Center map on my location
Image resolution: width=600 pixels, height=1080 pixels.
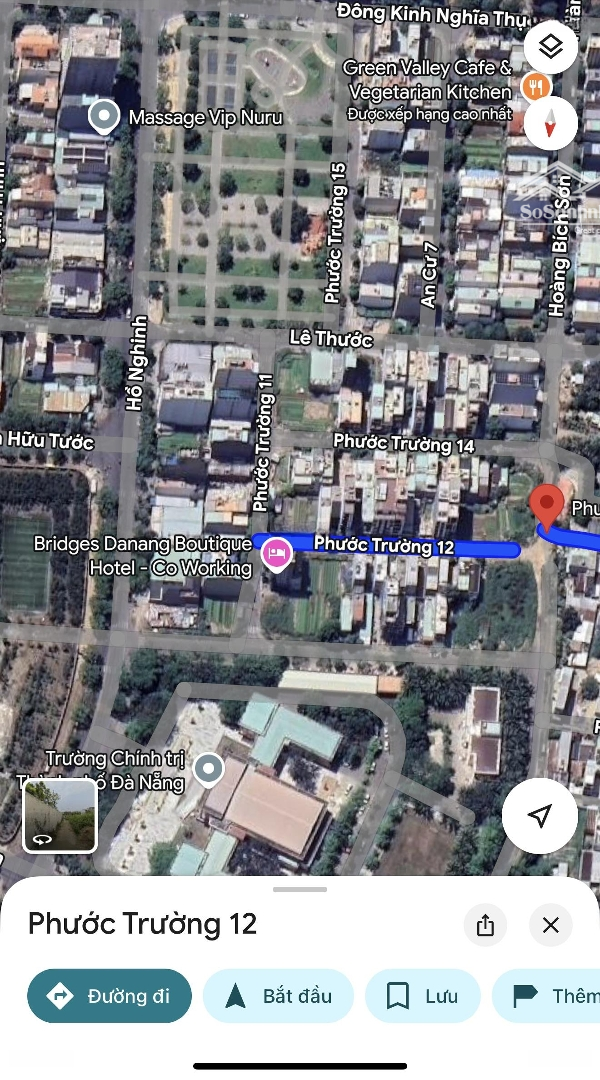pyautogui.click(x=540, y=816)
